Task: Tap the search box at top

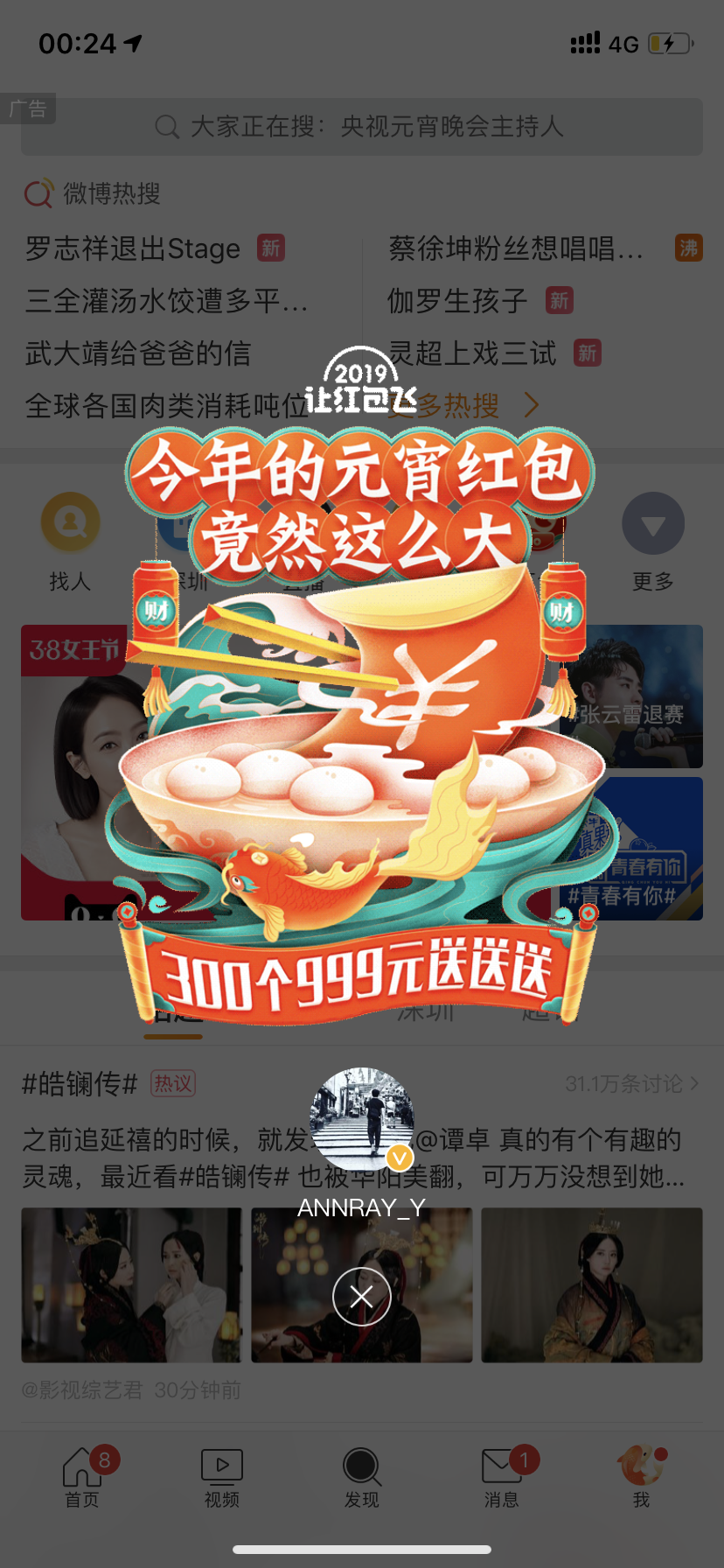Action: pyautogui.click(x=362, y=127)
